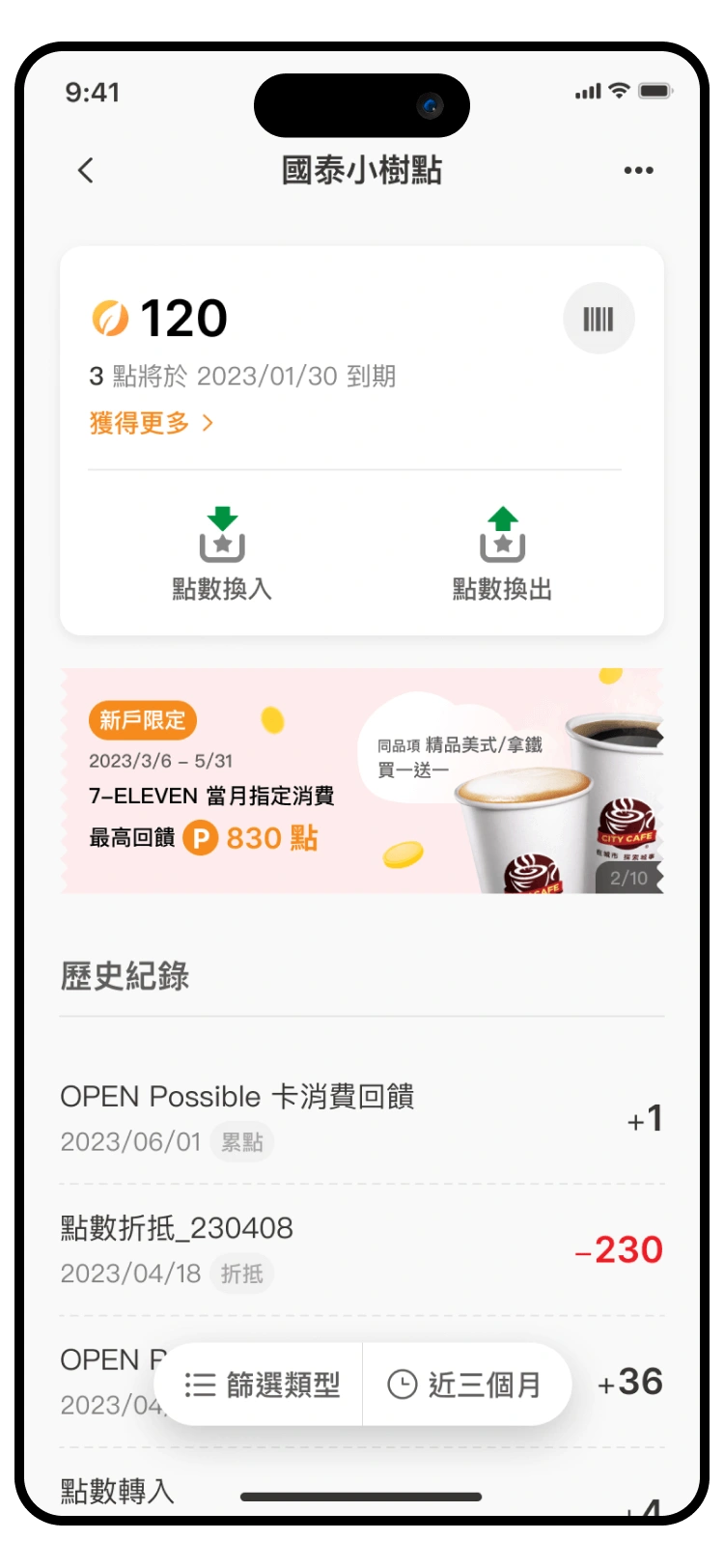Open the OPEN Possible 卡消費回饋 record

point(362,1118)
